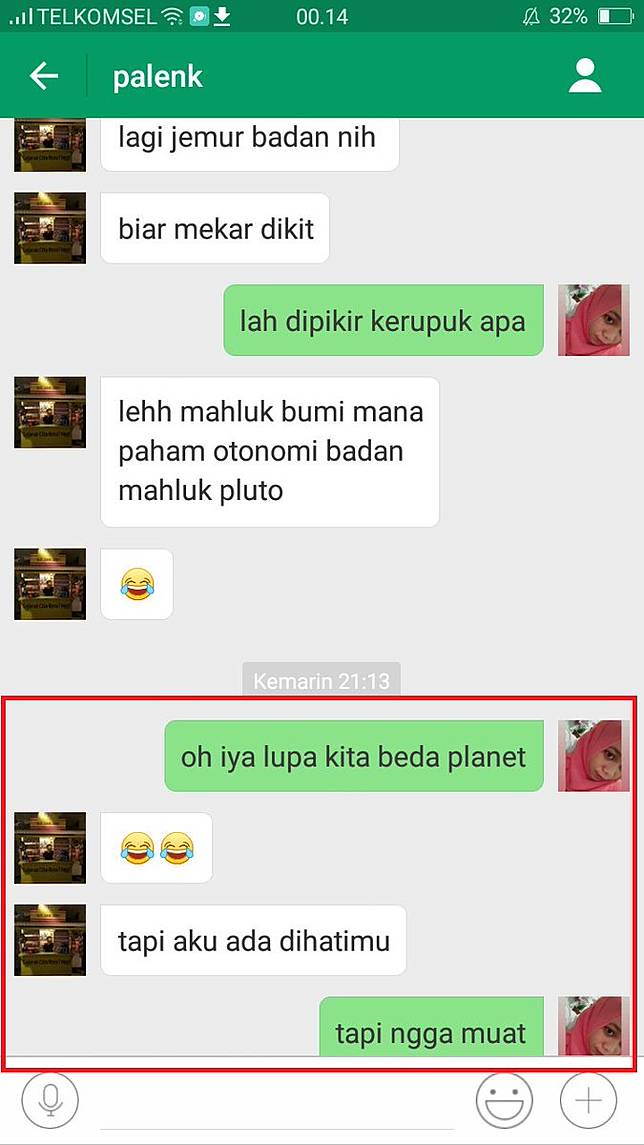This screenshot has width=644, height=1145.
Task: Open palenk's contact profile icon
Action: pos(585,76)
